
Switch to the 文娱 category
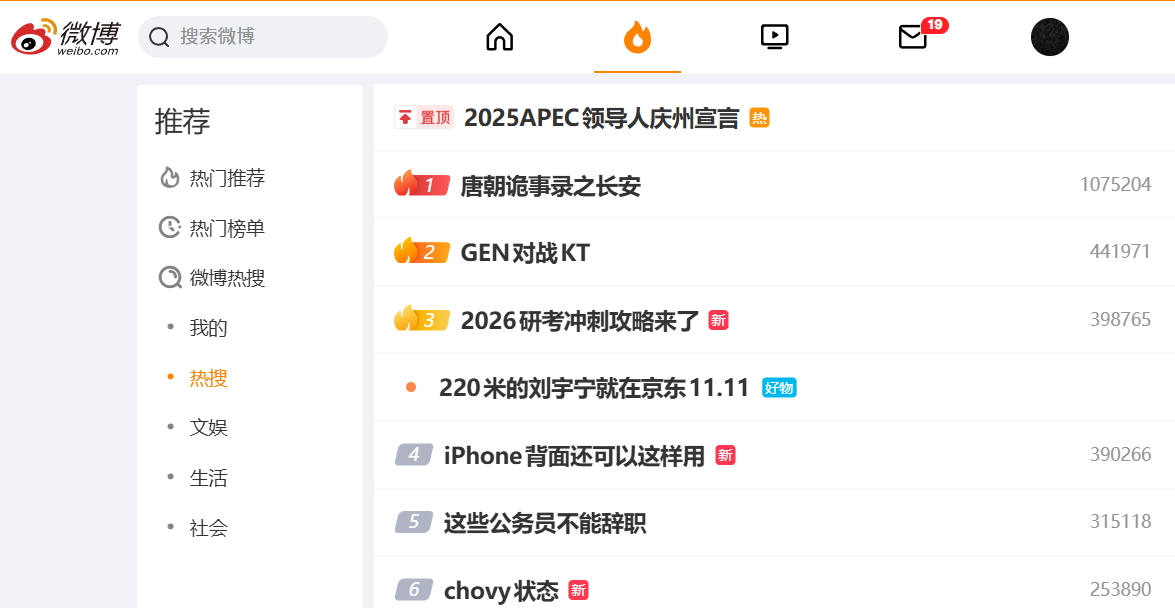[x=209, y=428]
